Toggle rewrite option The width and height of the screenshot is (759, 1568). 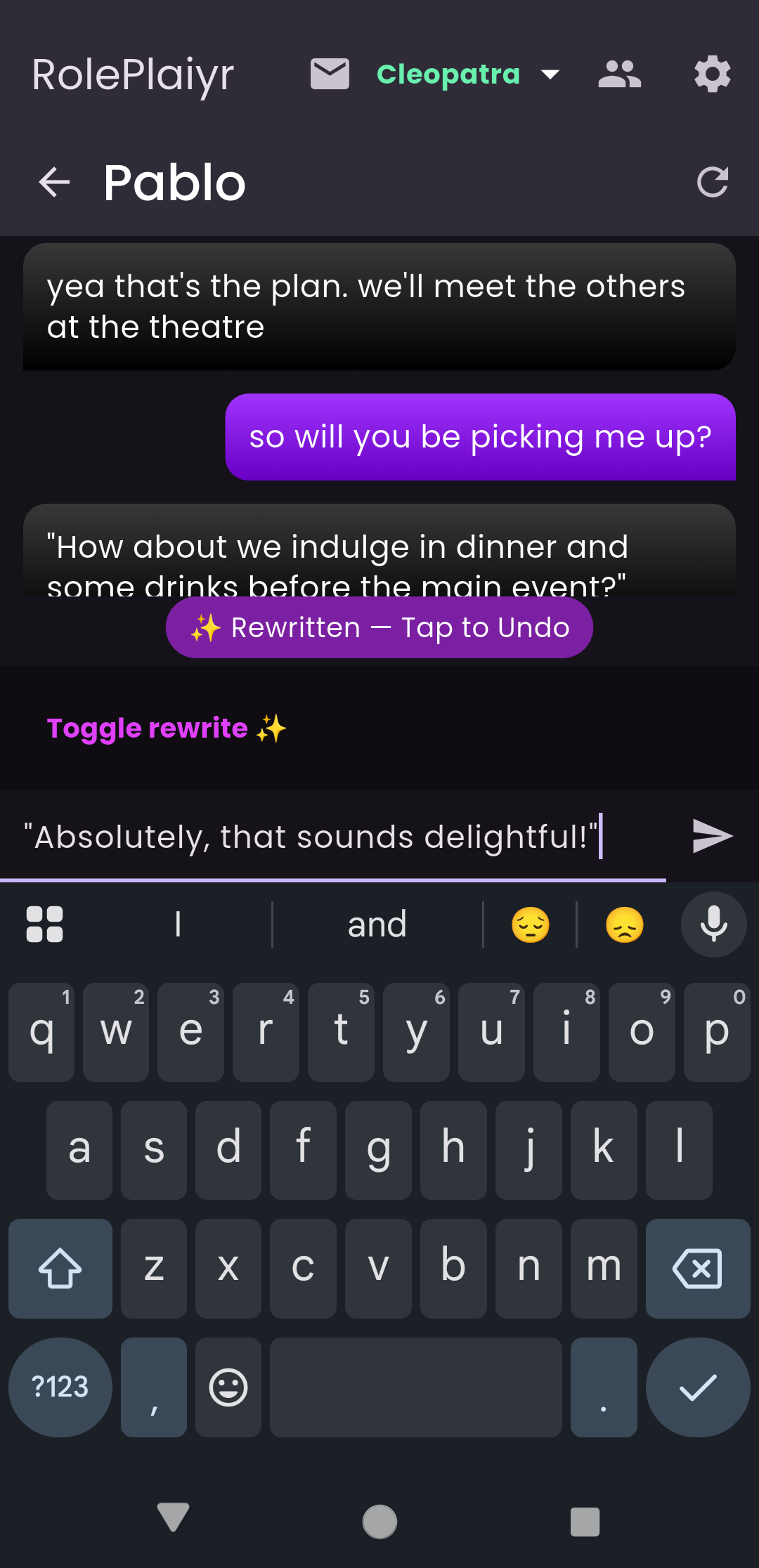[167, 729]
